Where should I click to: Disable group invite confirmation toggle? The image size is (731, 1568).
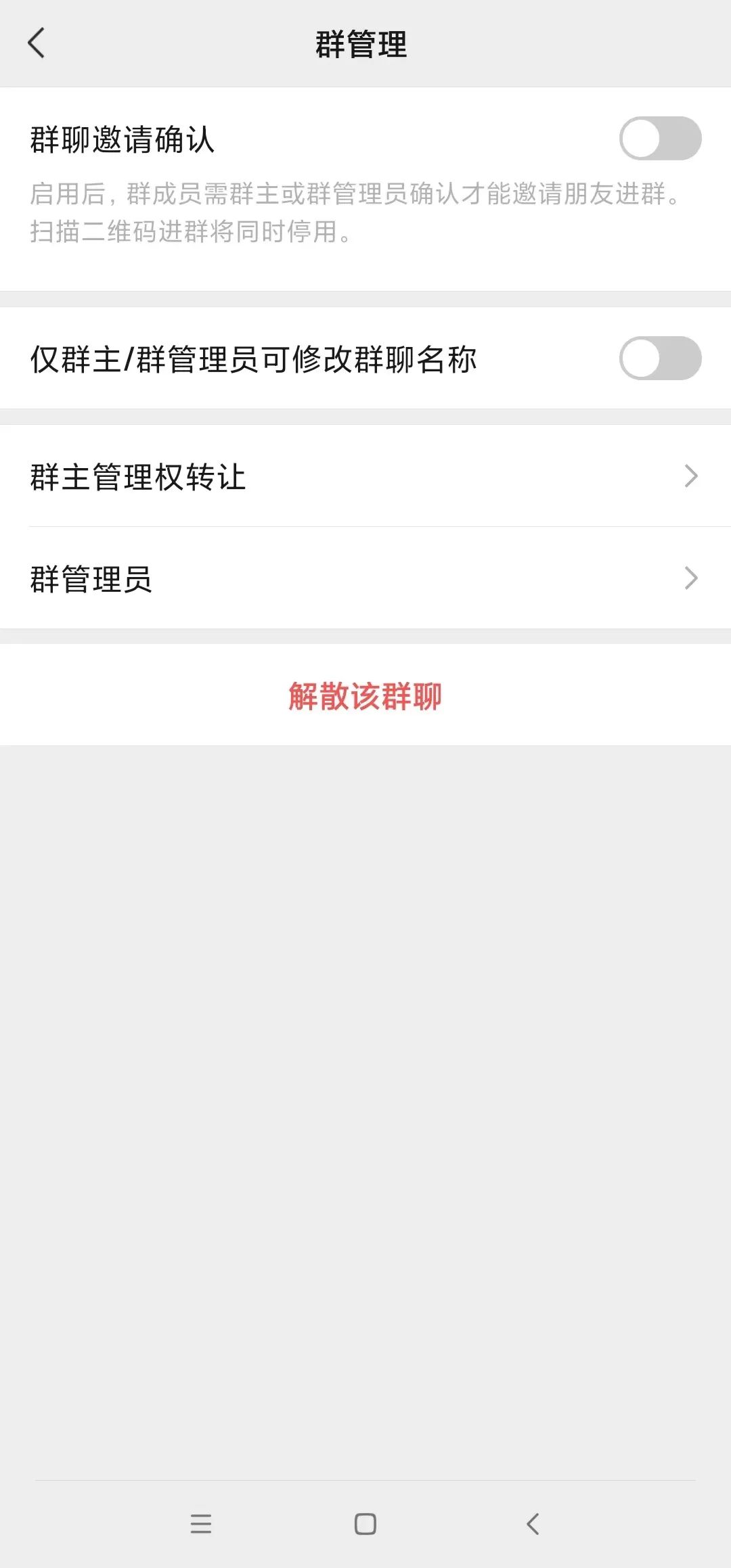(x=660, y=139)
